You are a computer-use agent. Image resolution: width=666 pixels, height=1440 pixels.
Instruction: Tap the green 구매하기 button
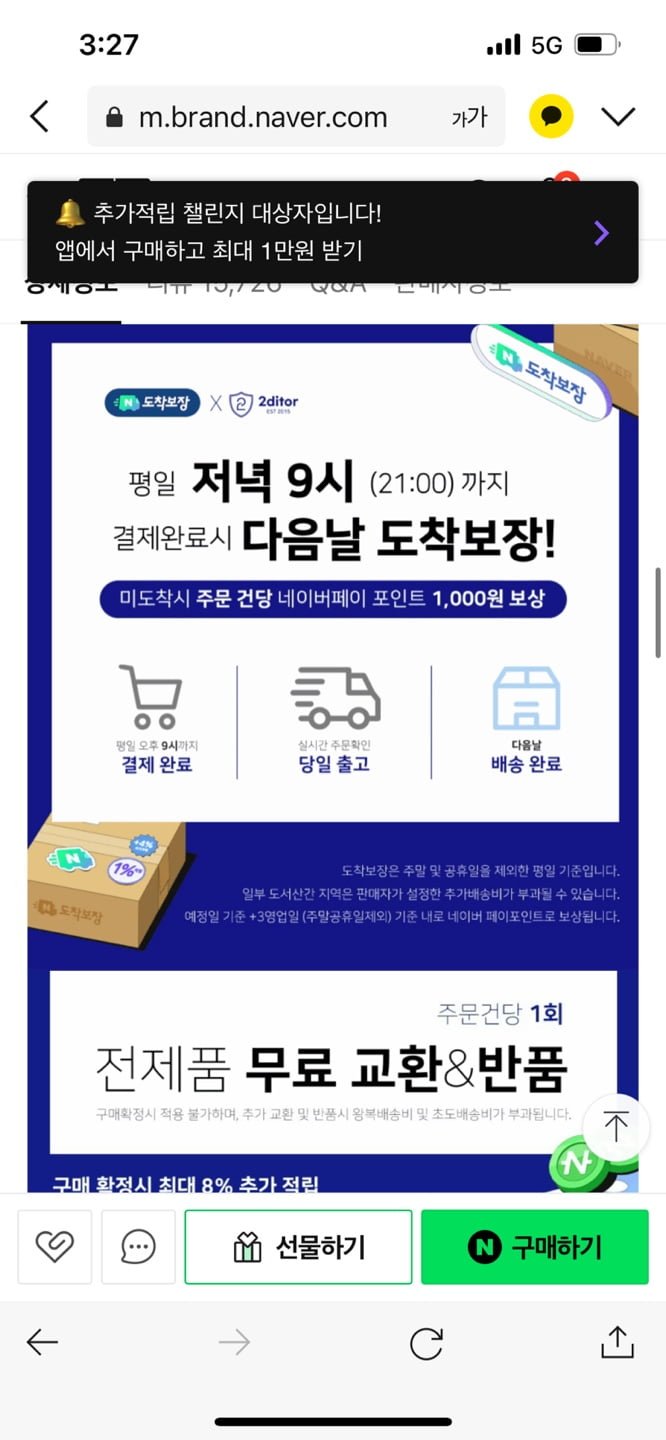click(x=534, y=1246)
